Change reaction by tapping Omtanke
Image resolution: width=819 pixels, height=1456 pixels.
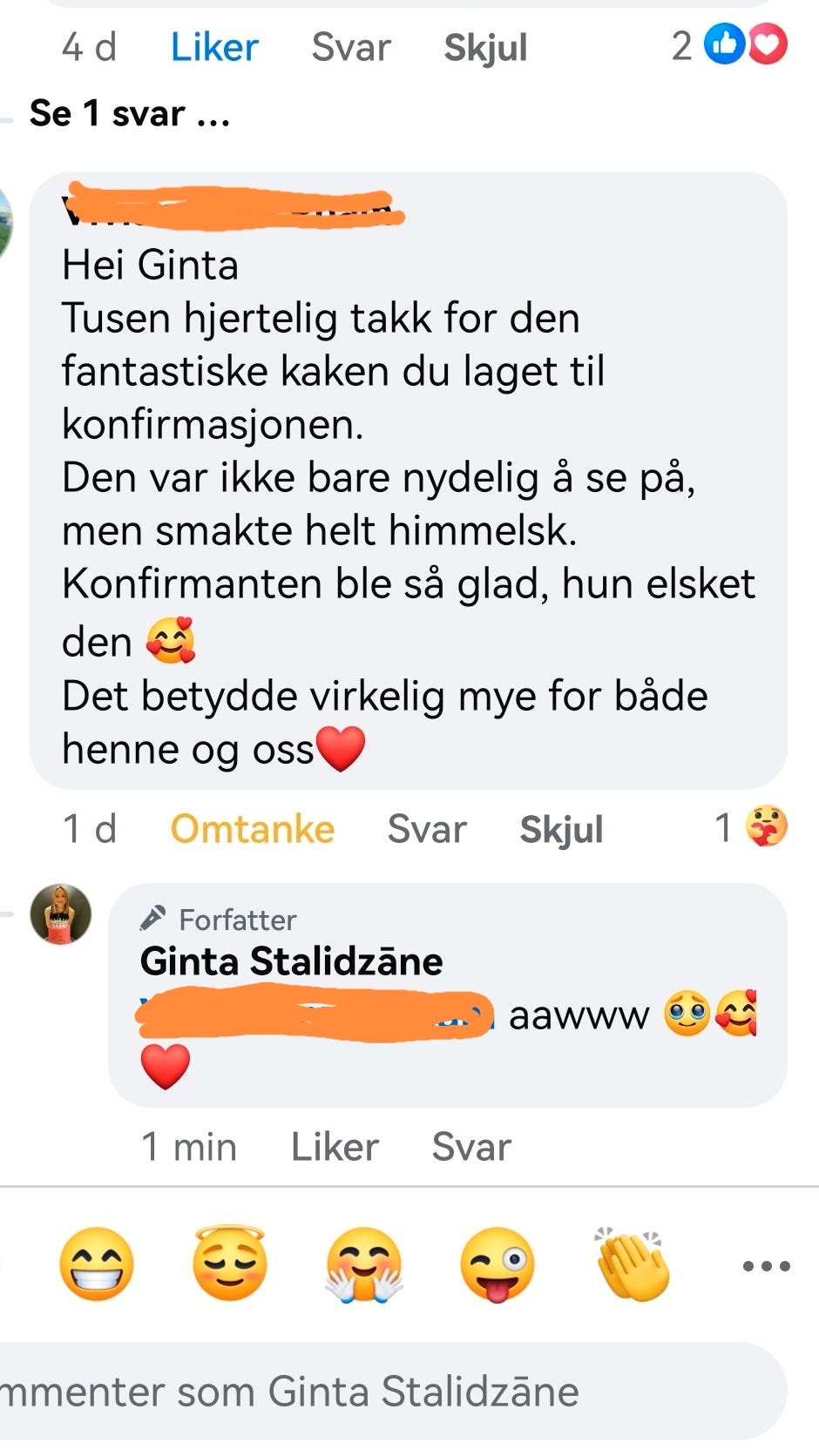[x=251, y=829]
